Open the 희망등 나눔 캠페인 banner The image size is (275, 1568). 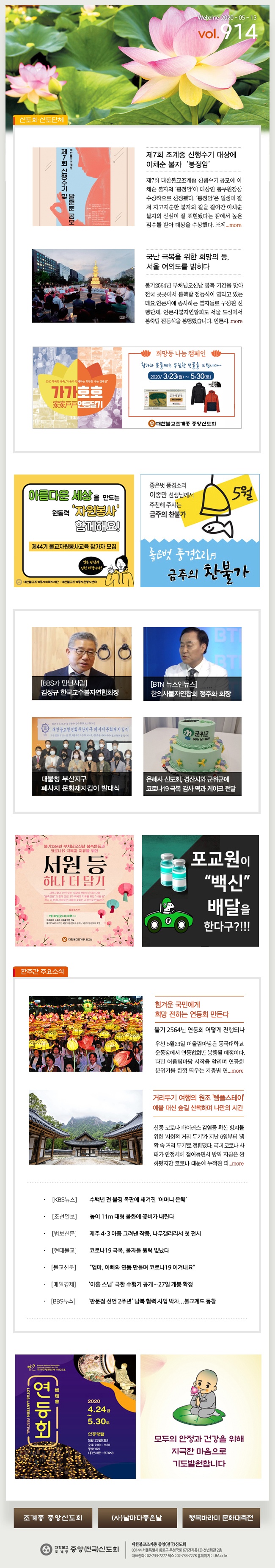[x=137, y=388]
